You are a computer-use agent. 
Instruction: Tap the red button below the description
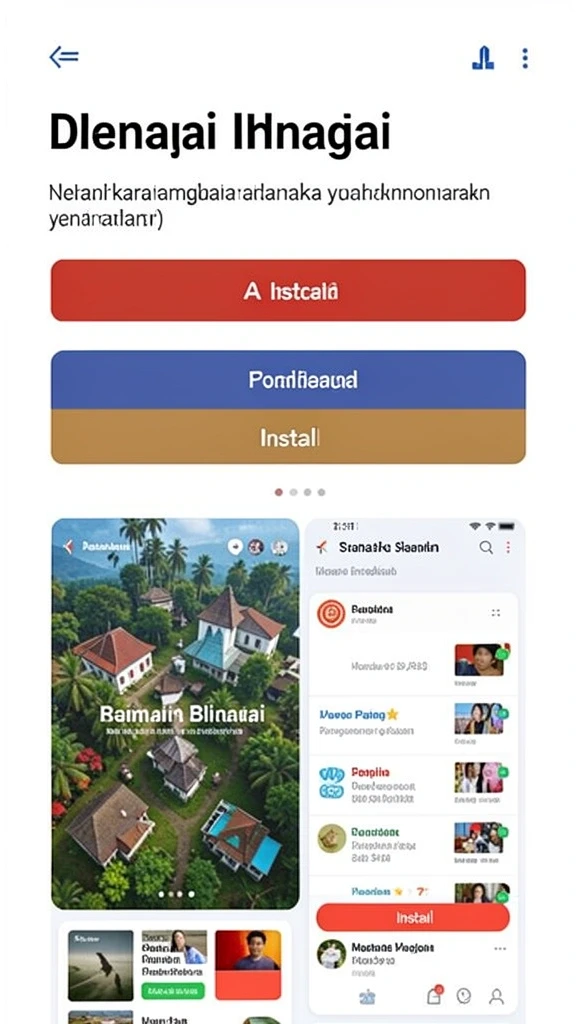click(288, 291)
